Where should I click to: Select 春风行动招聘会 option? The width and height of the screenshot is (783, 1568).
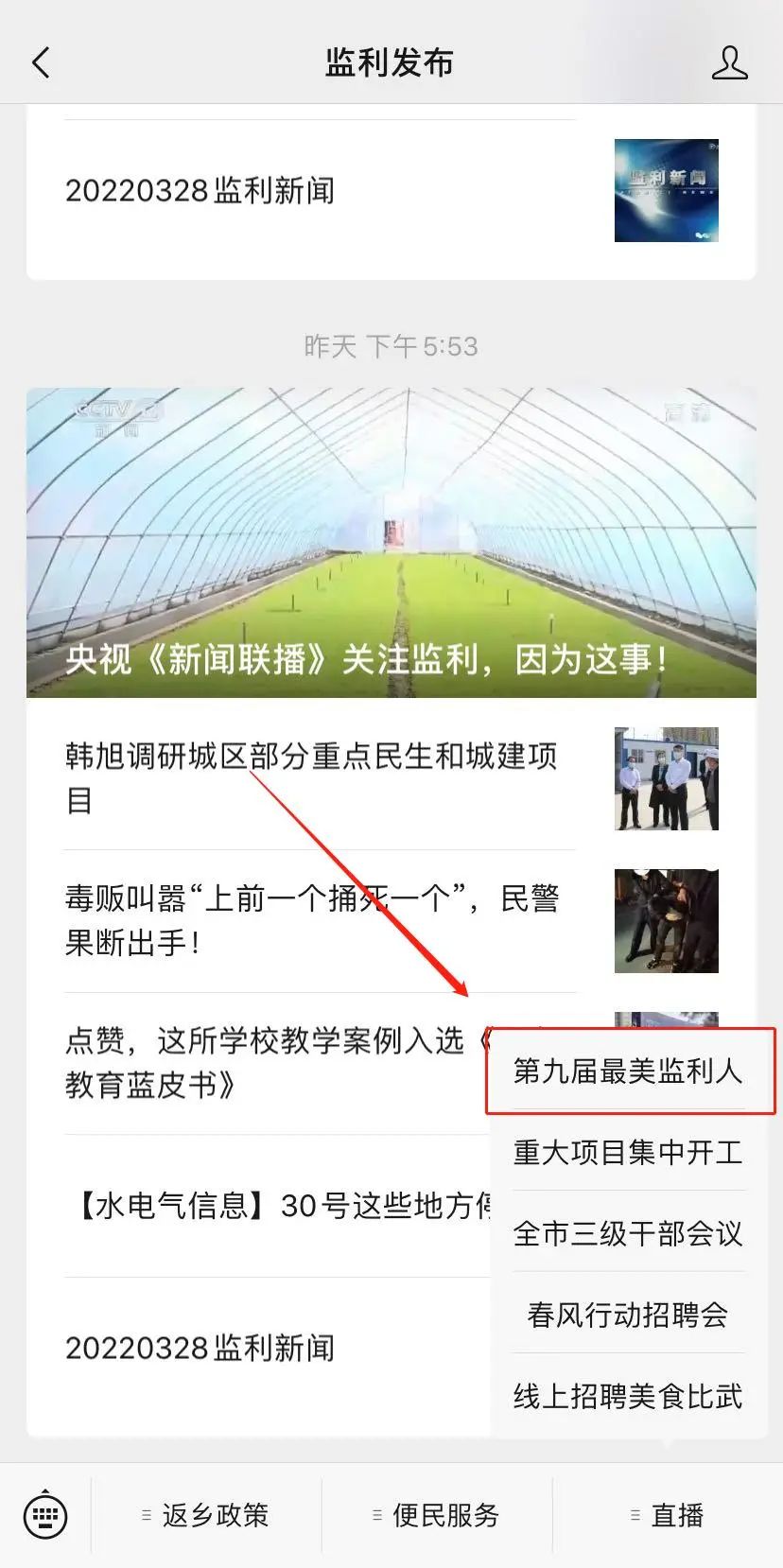click(628, 1315)
